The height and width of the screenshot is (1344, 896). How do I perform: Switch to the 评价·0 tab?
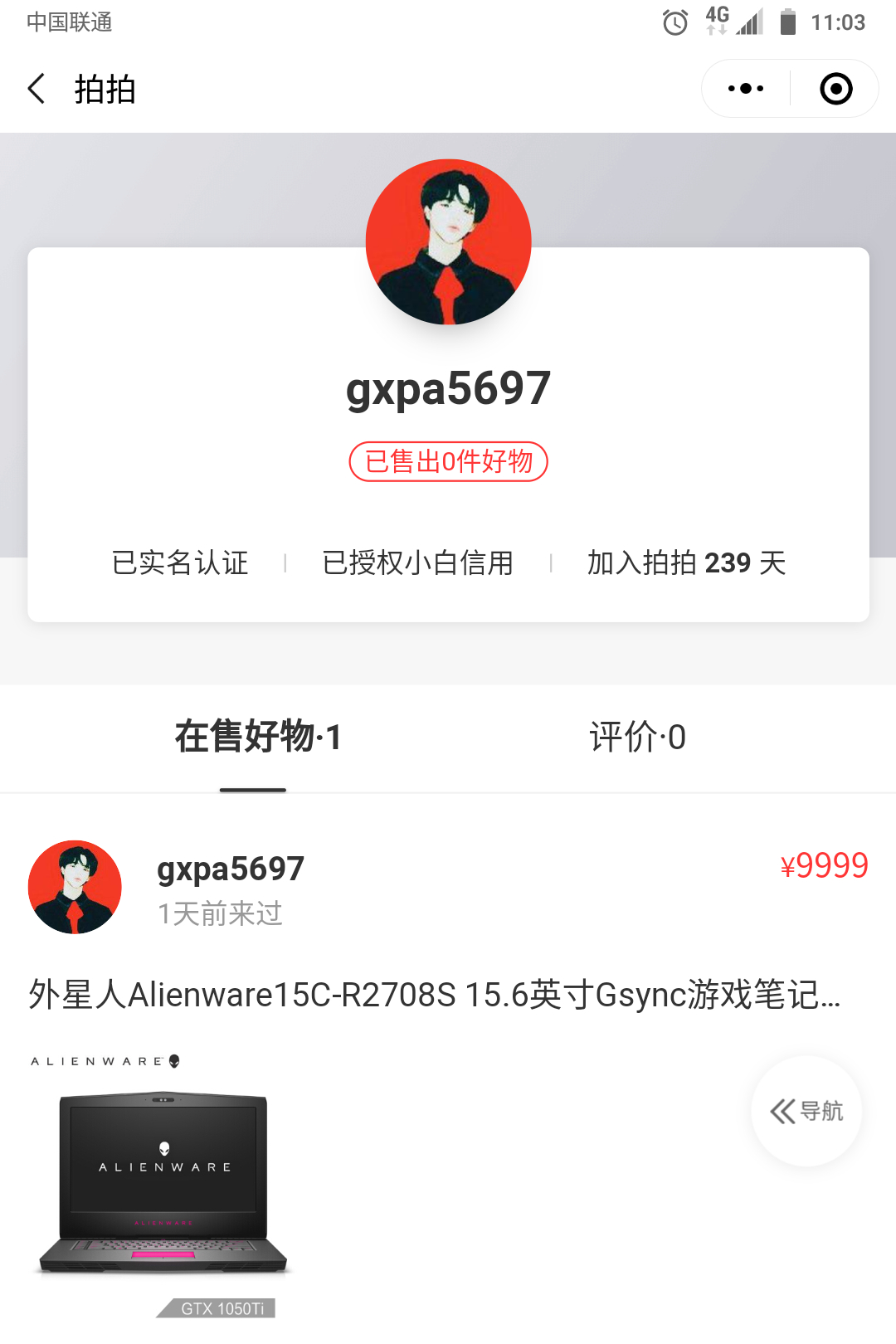pyautogui.click(x=637, y=737)
